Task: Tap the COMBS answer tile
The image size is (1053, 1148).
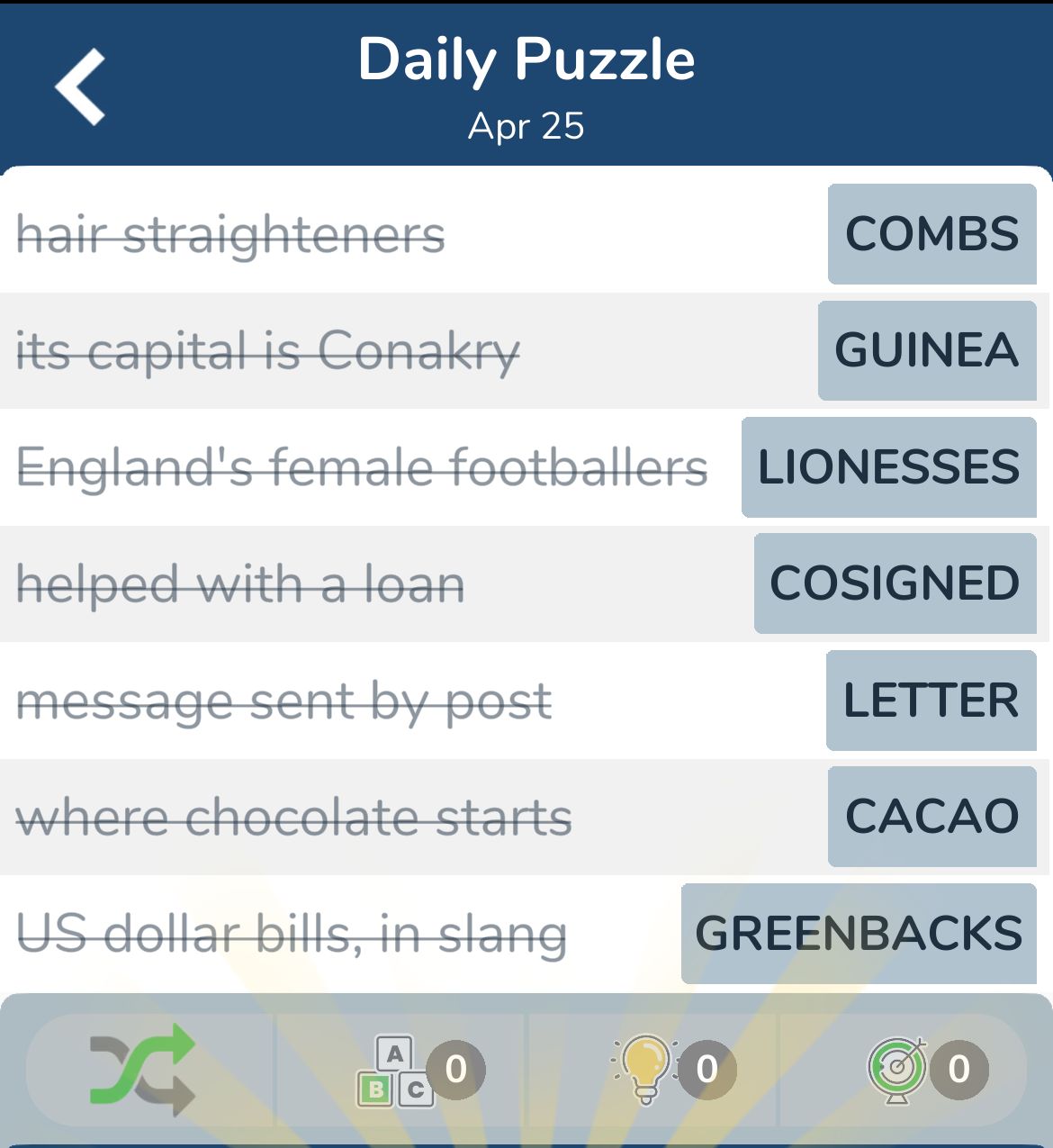Action: coord(931,234)
